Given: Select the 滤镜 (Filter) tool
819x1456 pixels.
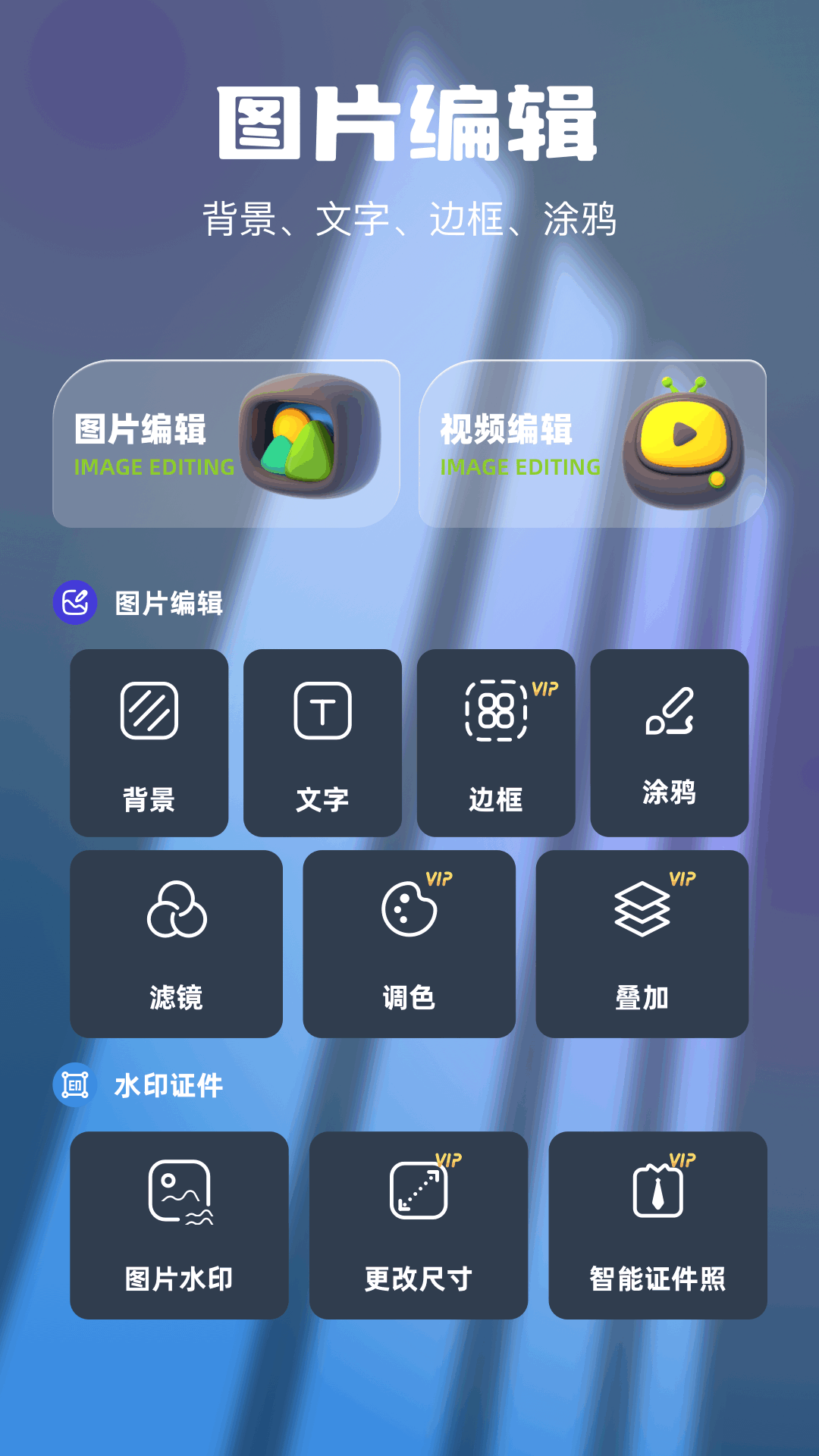Looking at the screenshot, I should [x=176, y=944].
